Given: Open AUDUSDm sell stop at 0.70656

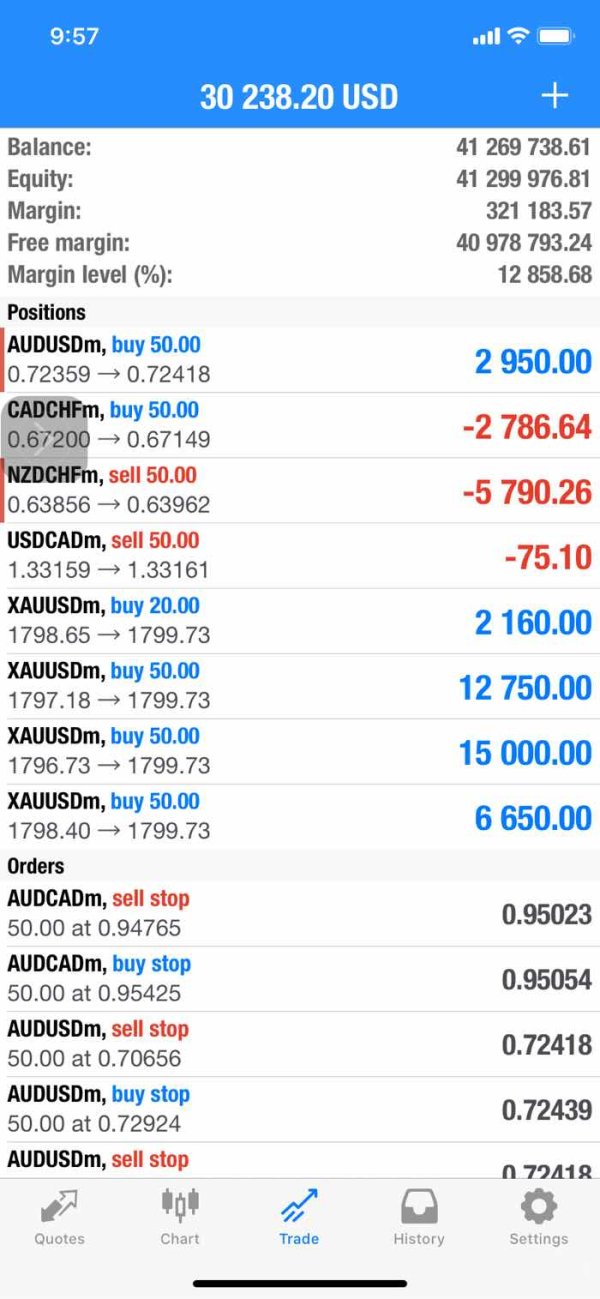Looking at the screenshot, I should [300, 1044].
